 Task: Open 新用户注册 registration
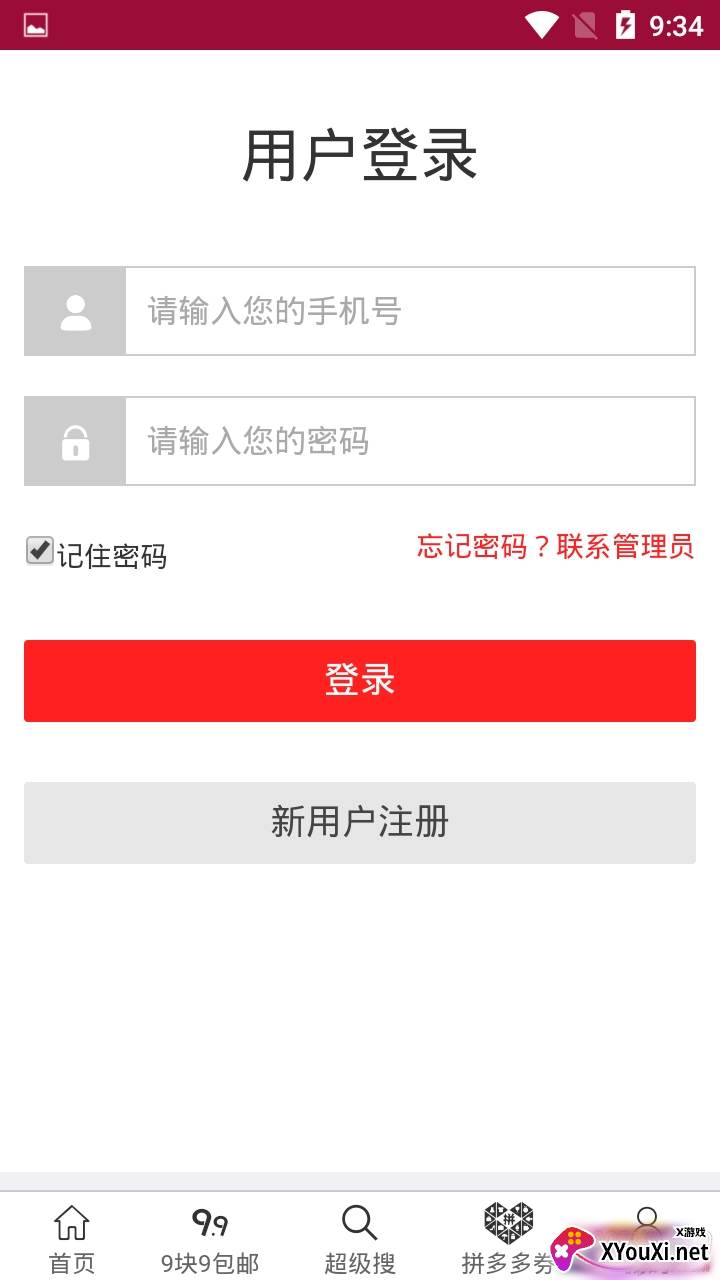[360, 823]
